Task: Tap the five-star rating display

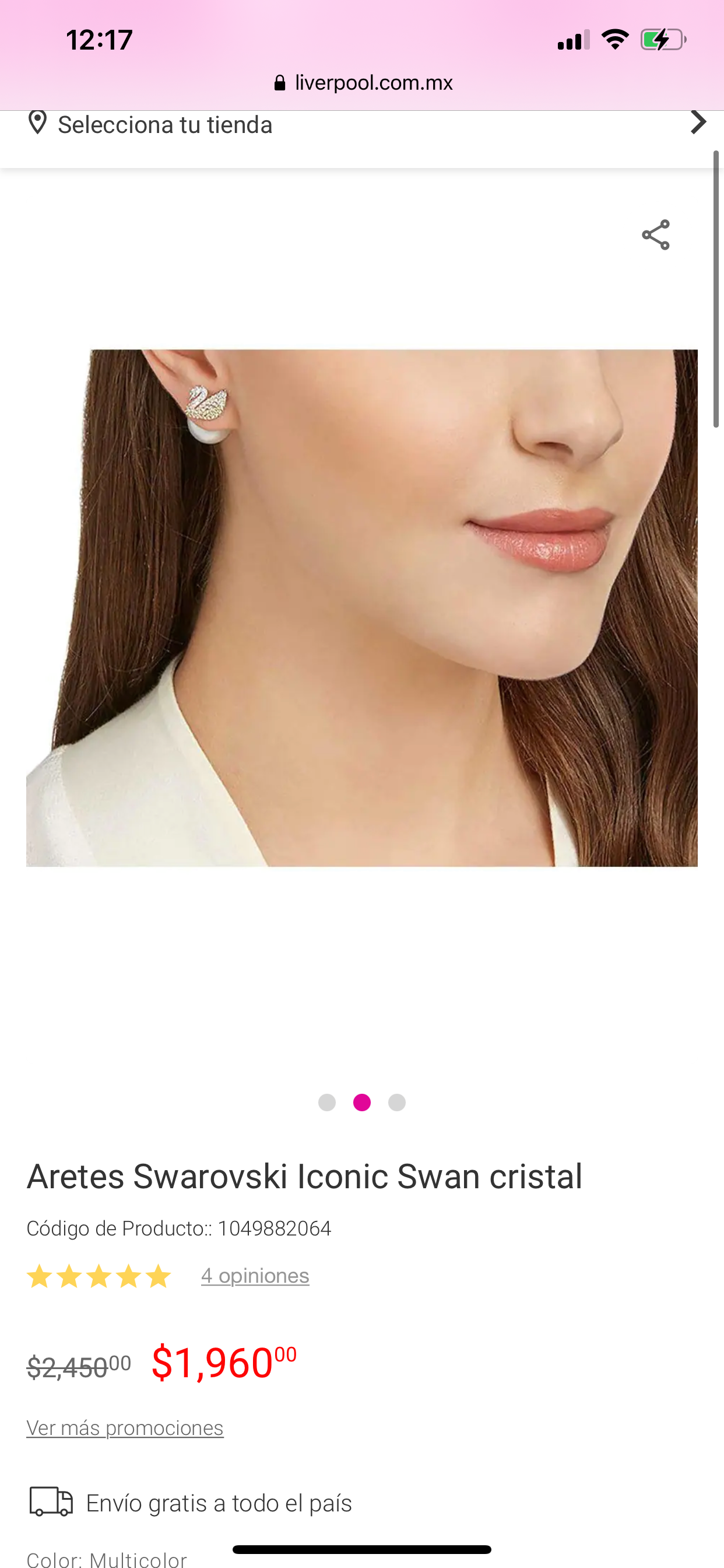Action: click(x=99, y=1275)
